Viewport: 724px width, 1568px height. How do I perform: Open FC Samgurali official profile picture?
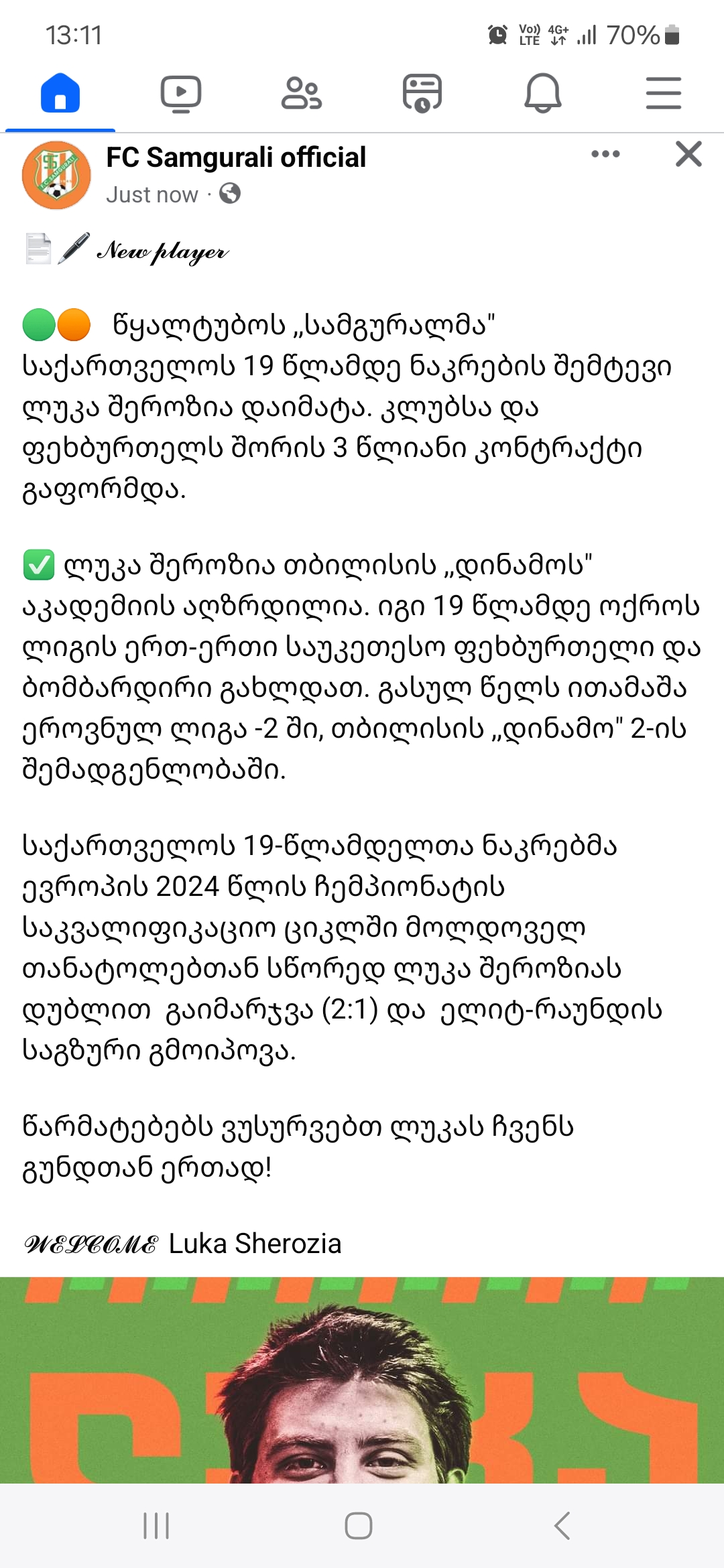[56, 175]
